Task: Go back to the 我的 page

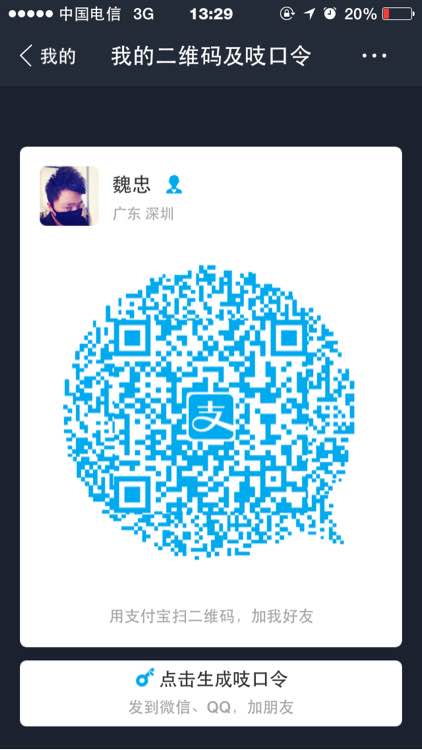Action: [47, 56]
